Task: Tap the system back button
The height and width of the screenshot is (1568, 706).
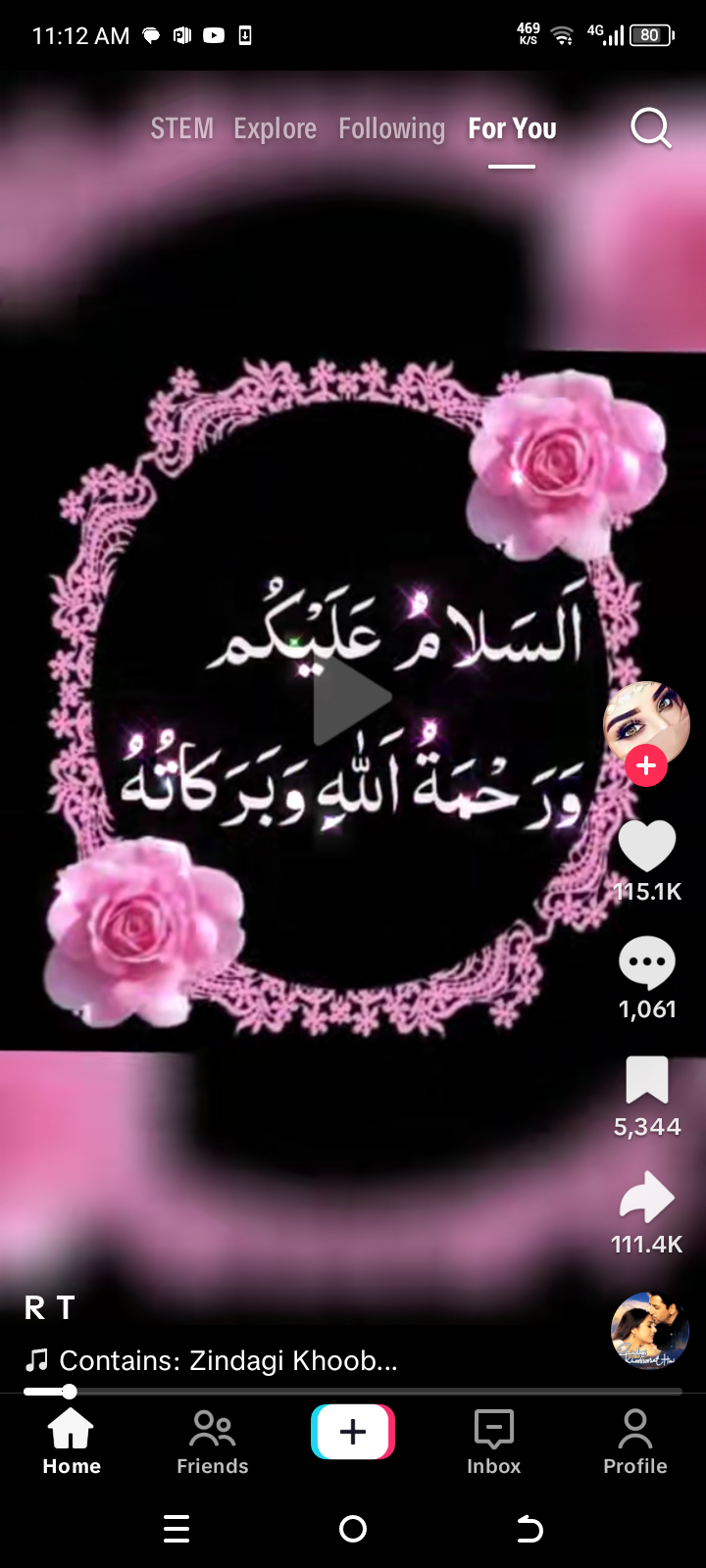Action: coord(529,1529)
